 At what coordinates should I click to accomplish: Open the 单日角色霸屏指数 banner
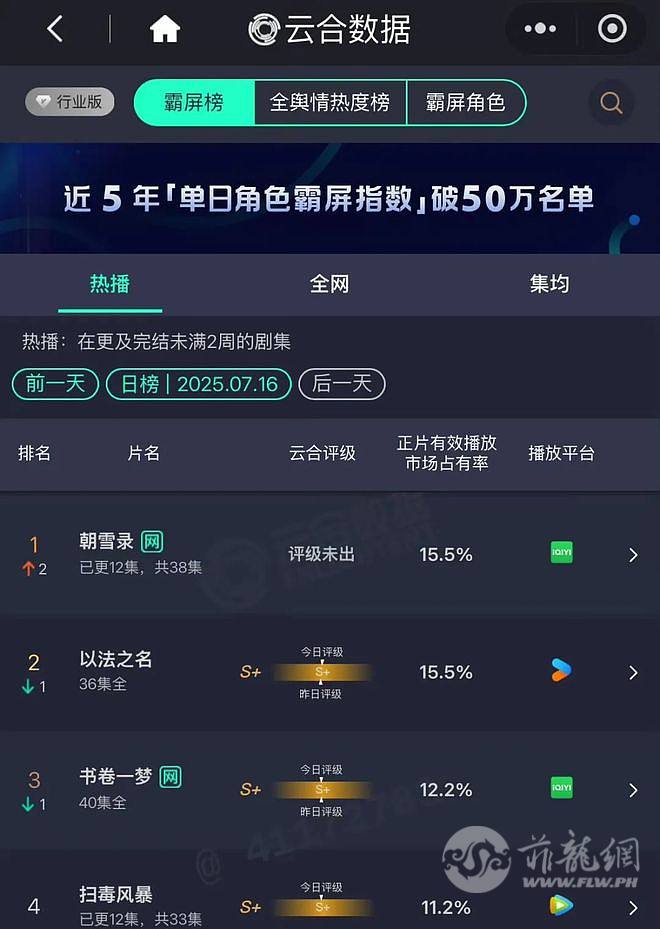(330, 198)
